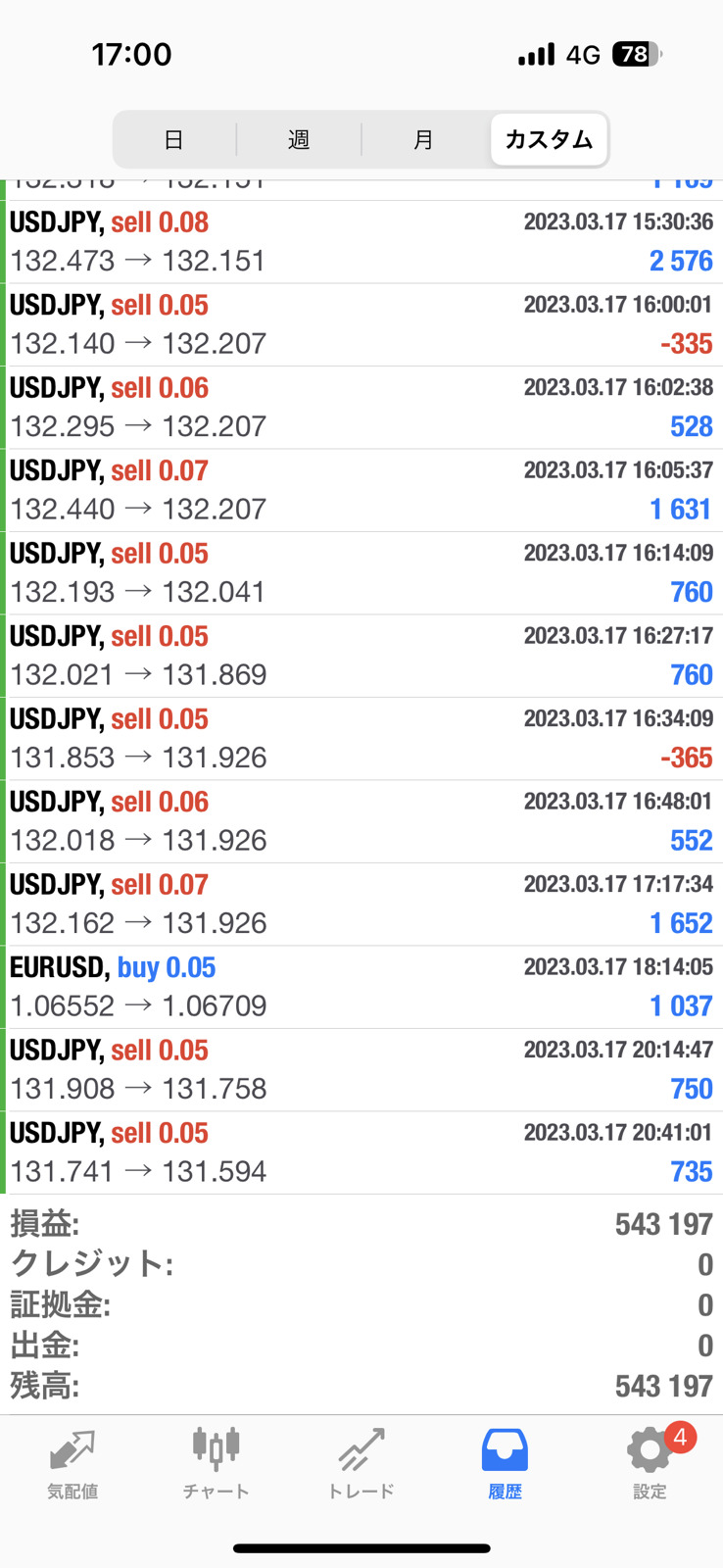Screen dimensions: 723x1568
Task: Expand the USDJPY trade with -365 loss
Action: 361,739
